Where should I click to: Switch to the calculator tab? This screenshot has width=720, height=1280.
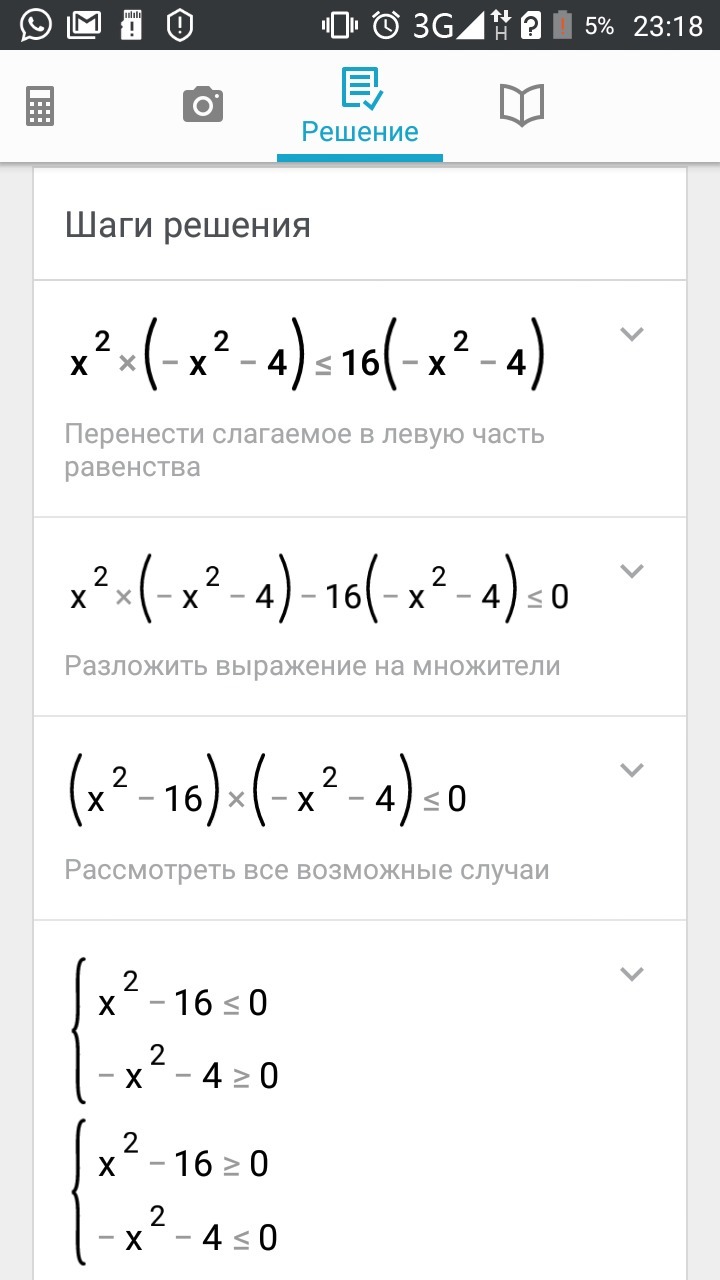click(40, 106)
